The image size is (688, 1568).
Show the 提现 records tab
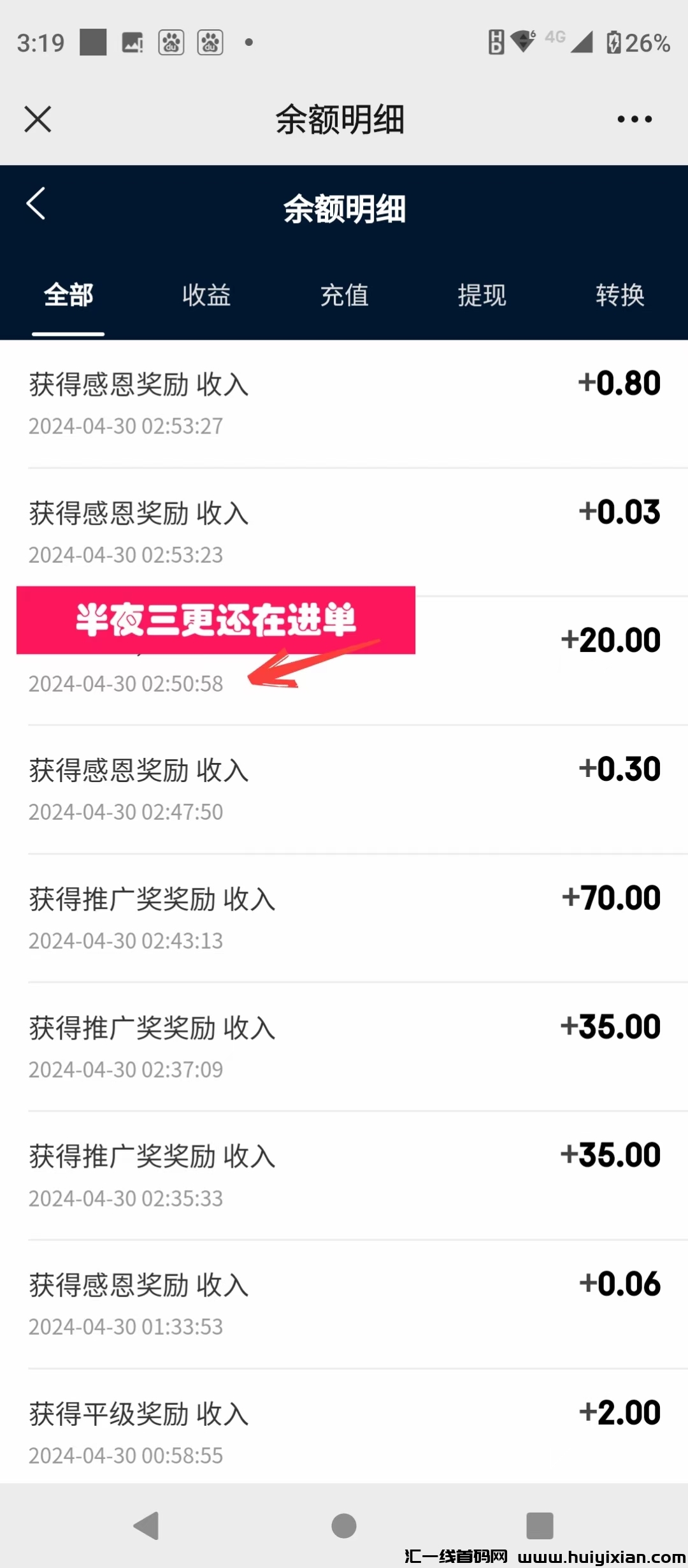(x=482, y=295)
